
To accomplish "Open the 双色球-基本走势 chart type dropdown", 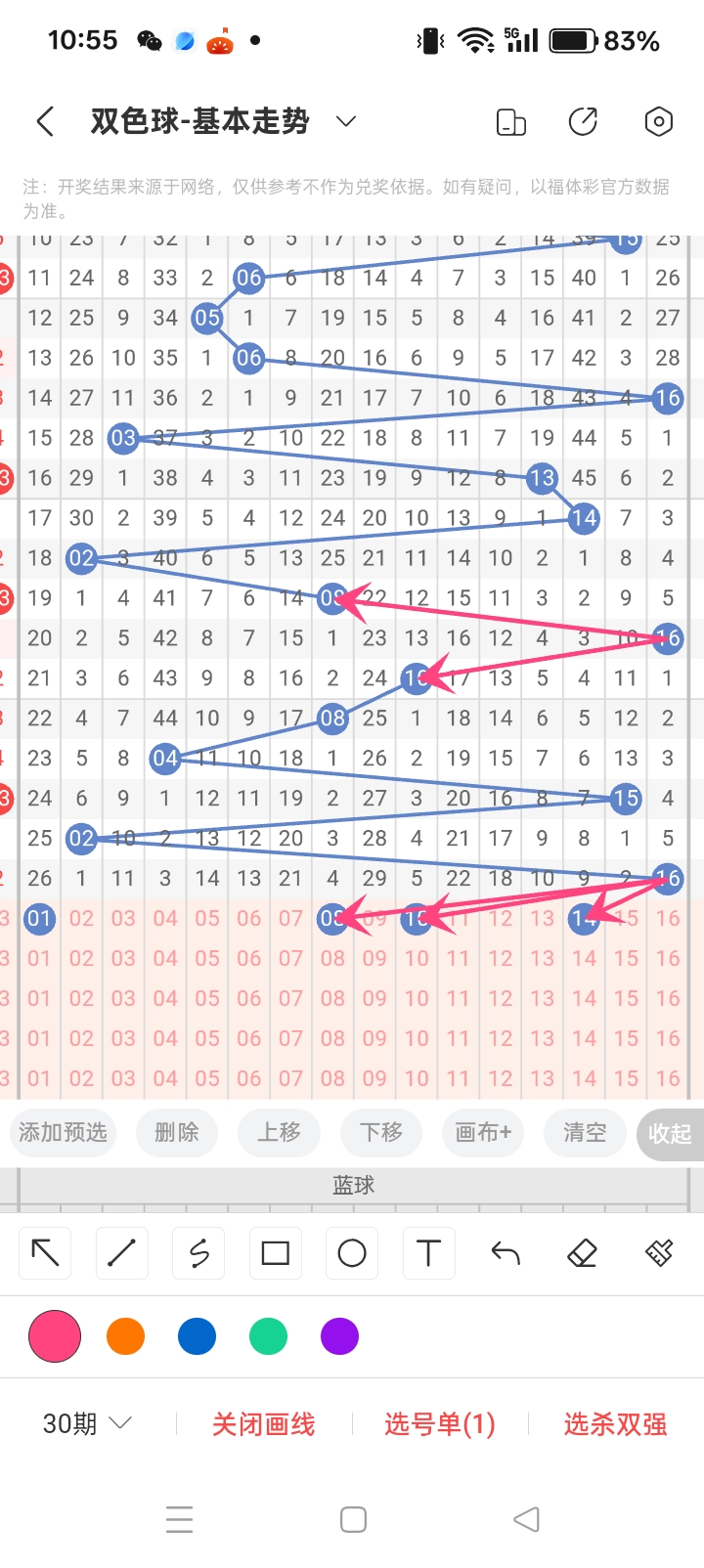I will point(345,121).
